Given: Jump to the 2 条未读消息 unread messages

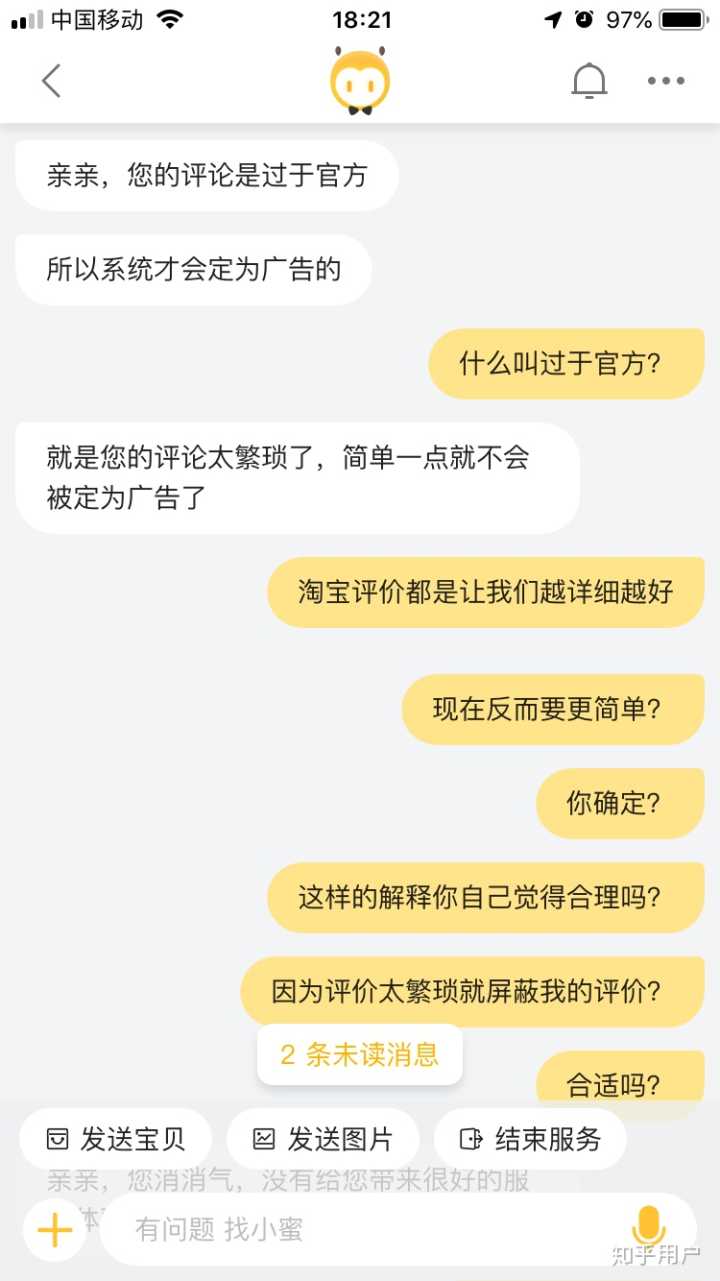Looking at the screenshot, I should 360,1054.
